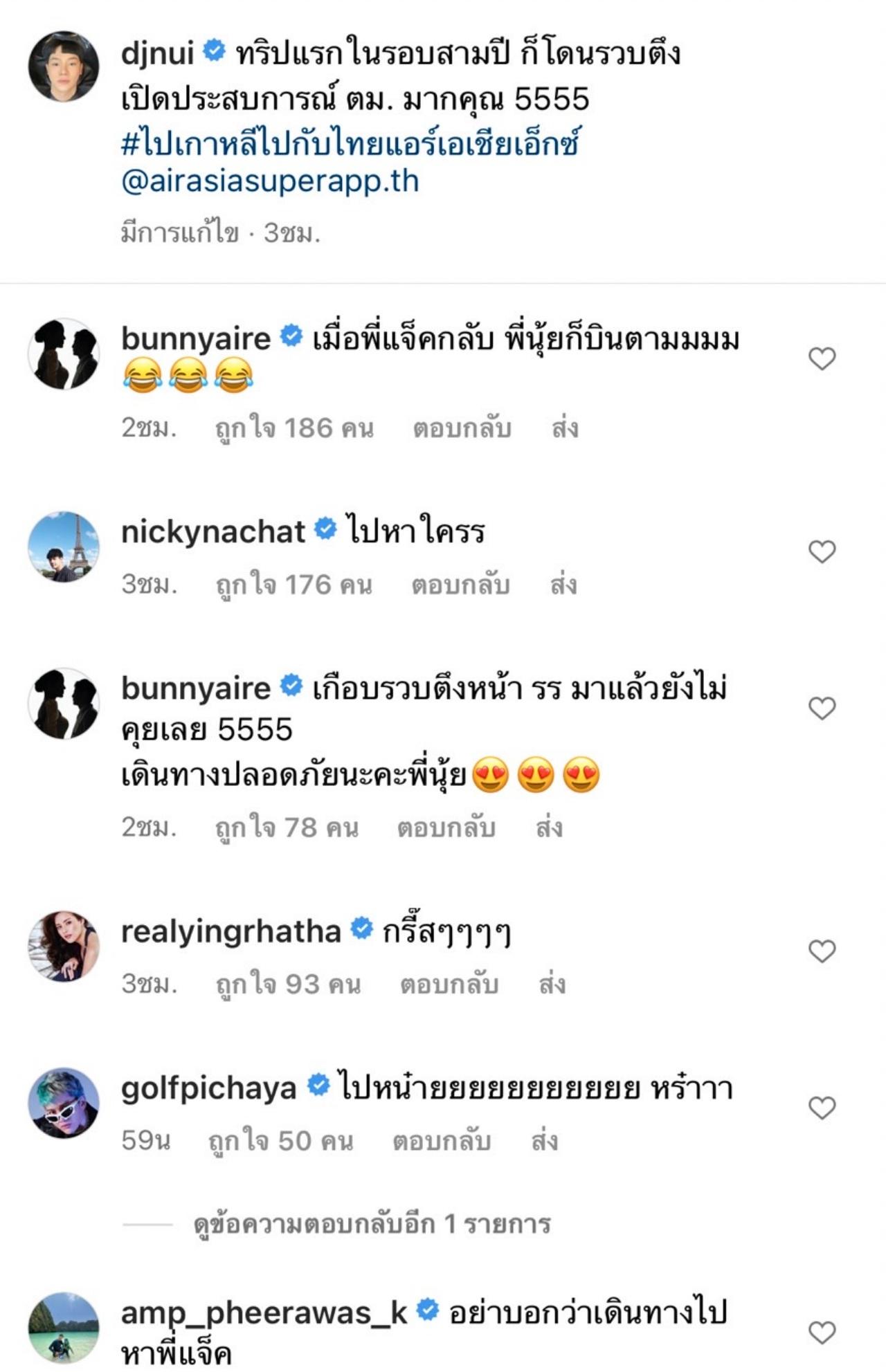The width and height of the screenshot is (886, 1372).
Task: Reply to nickynachat's comment
Action: click(460, 585)
